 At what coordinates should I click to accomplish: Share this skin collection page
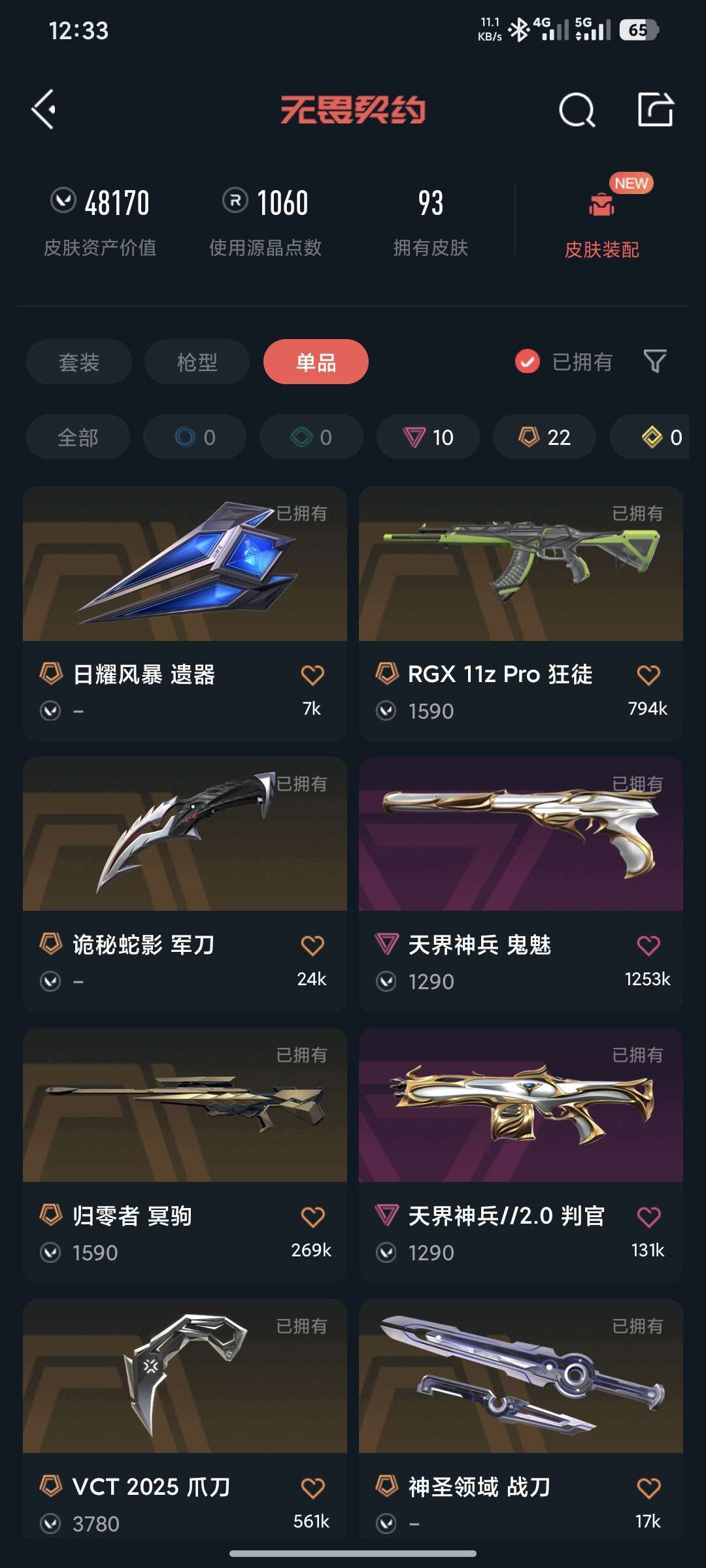coord(655,109)
